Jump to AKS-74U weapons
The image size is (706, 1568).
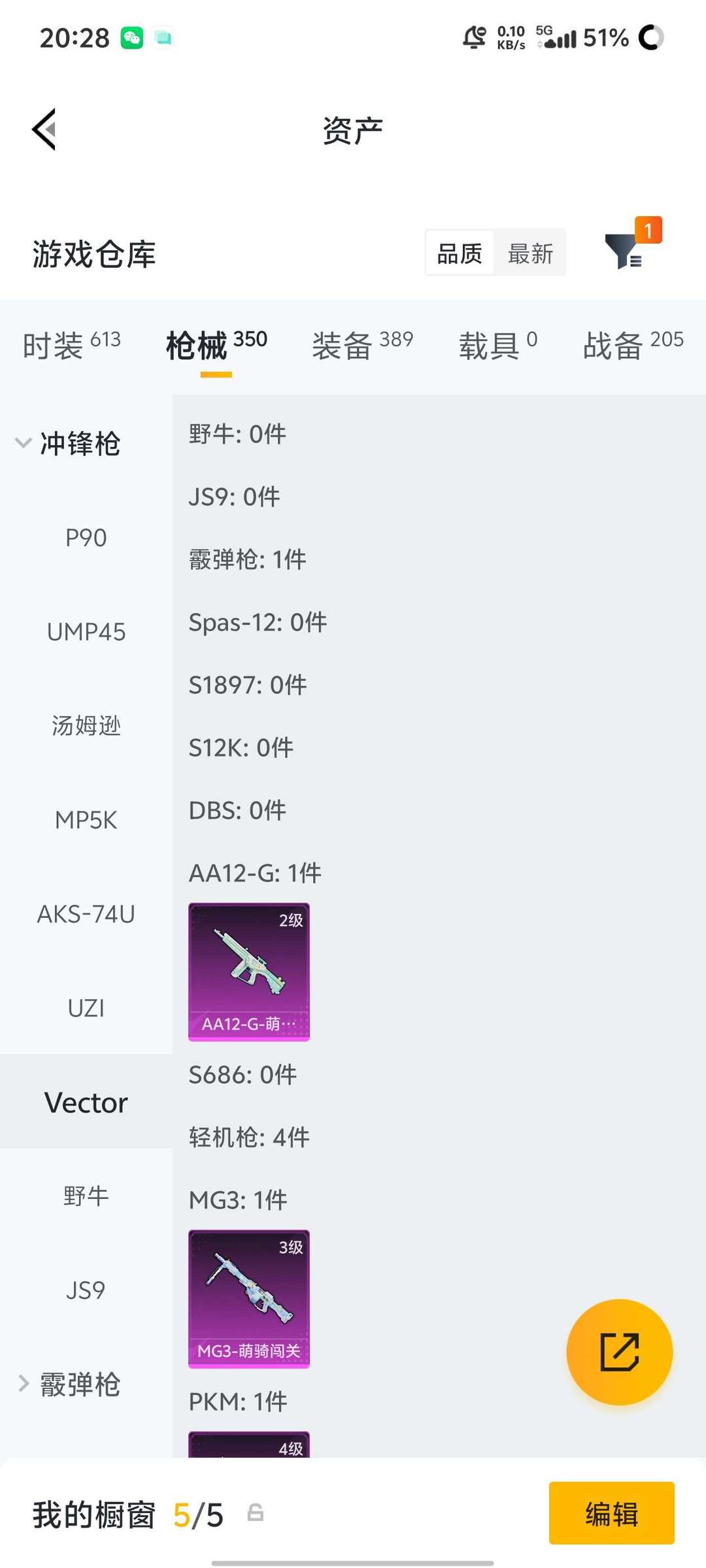pos(86,914)
